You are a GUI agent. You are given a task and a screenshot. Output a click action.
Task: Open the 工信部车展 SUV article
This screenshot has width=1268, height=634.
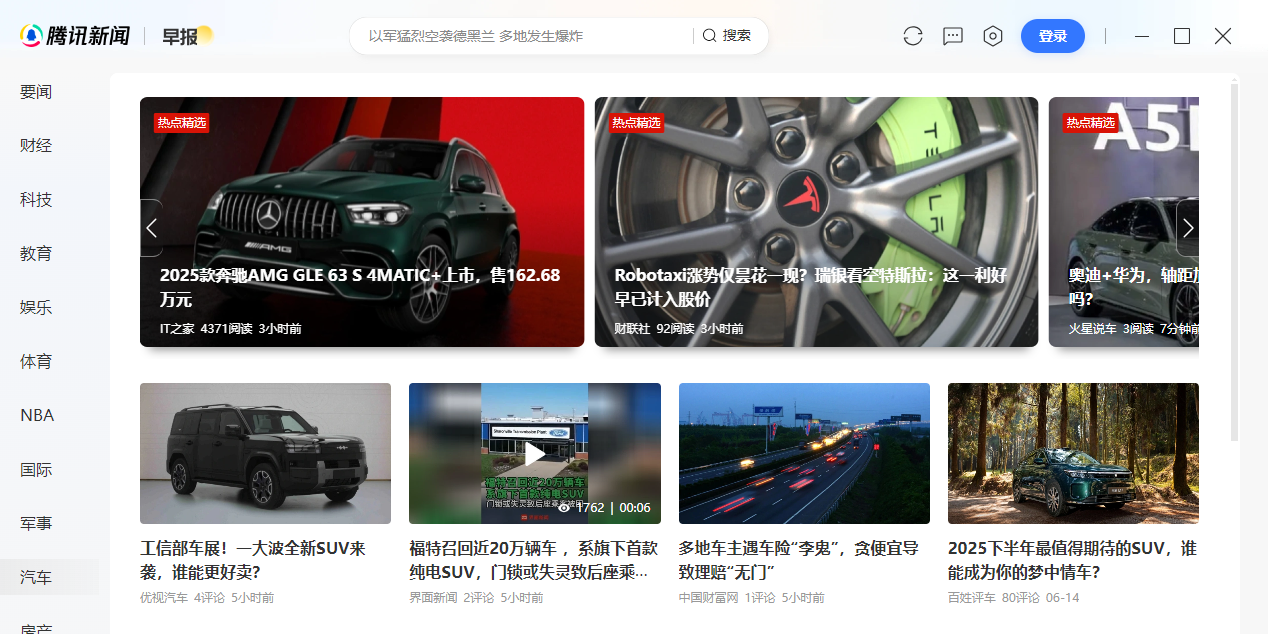coord(265,454)
